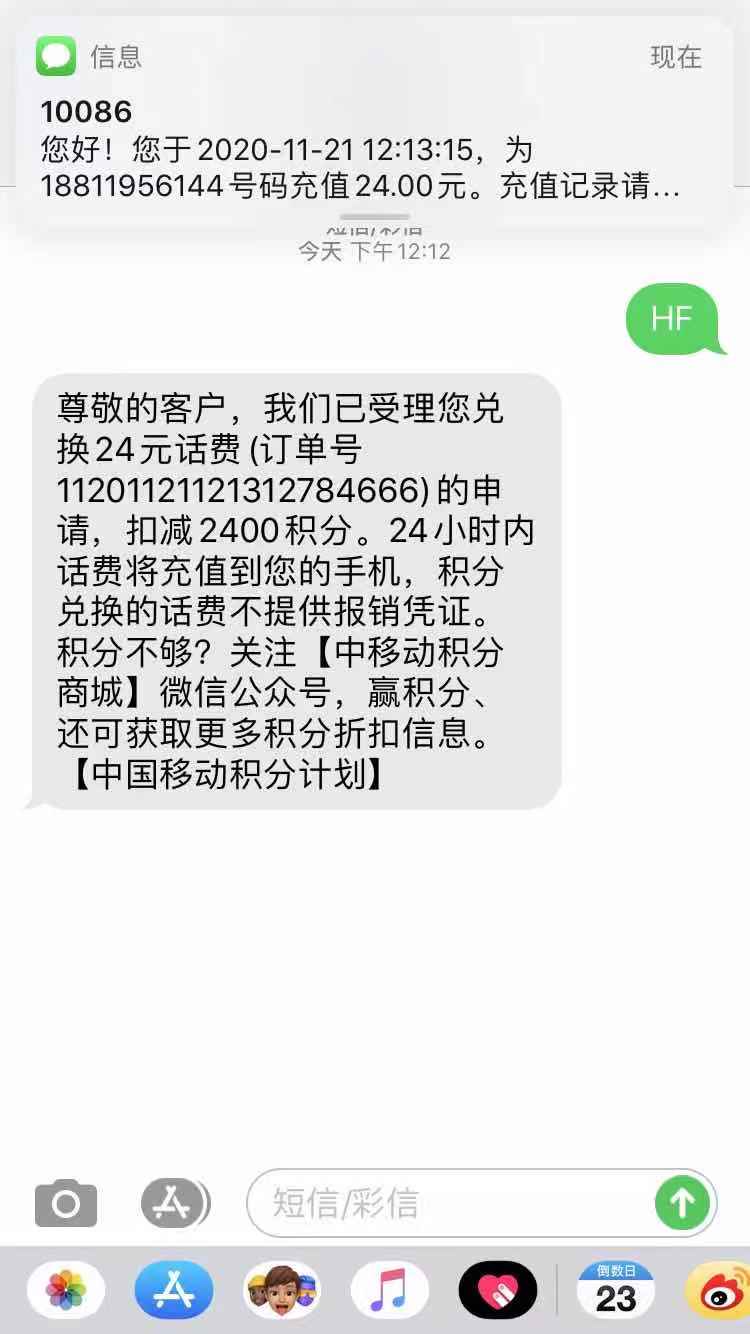Open the 10086 notification banner

pyautogui.click(x=375, y=120)
